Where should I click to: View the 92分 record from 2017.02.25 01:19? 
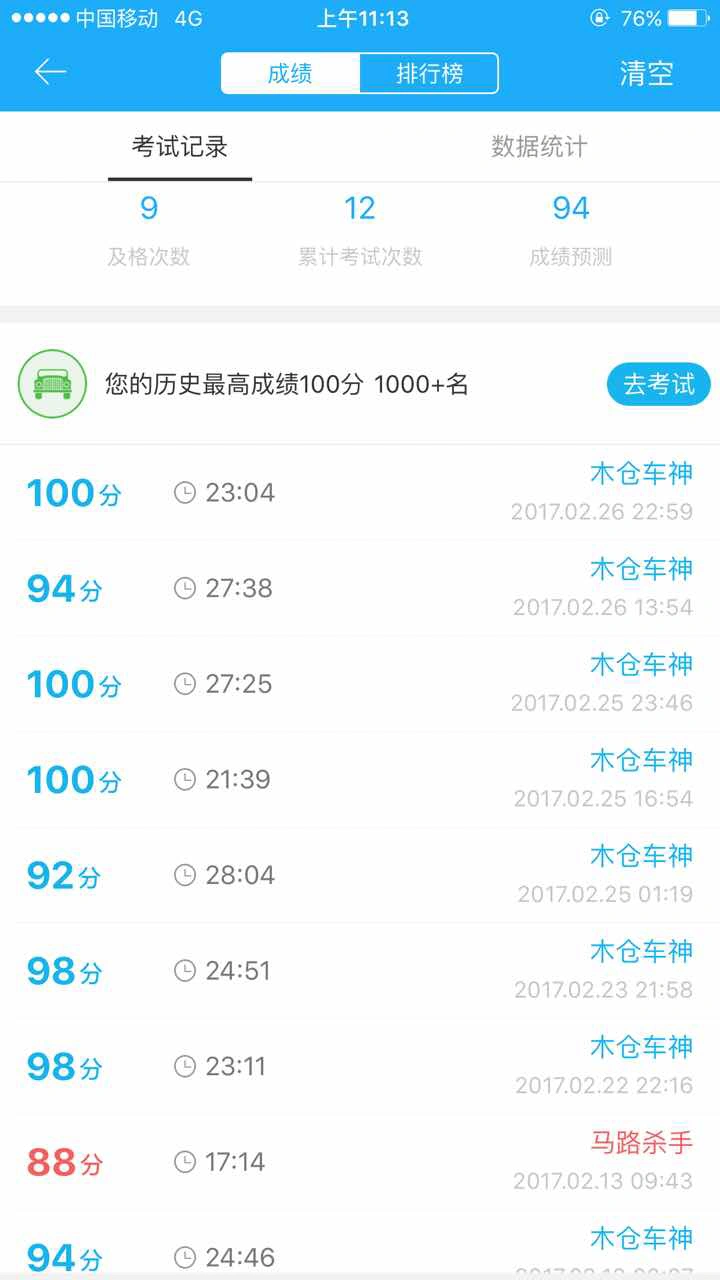point(360,876)
